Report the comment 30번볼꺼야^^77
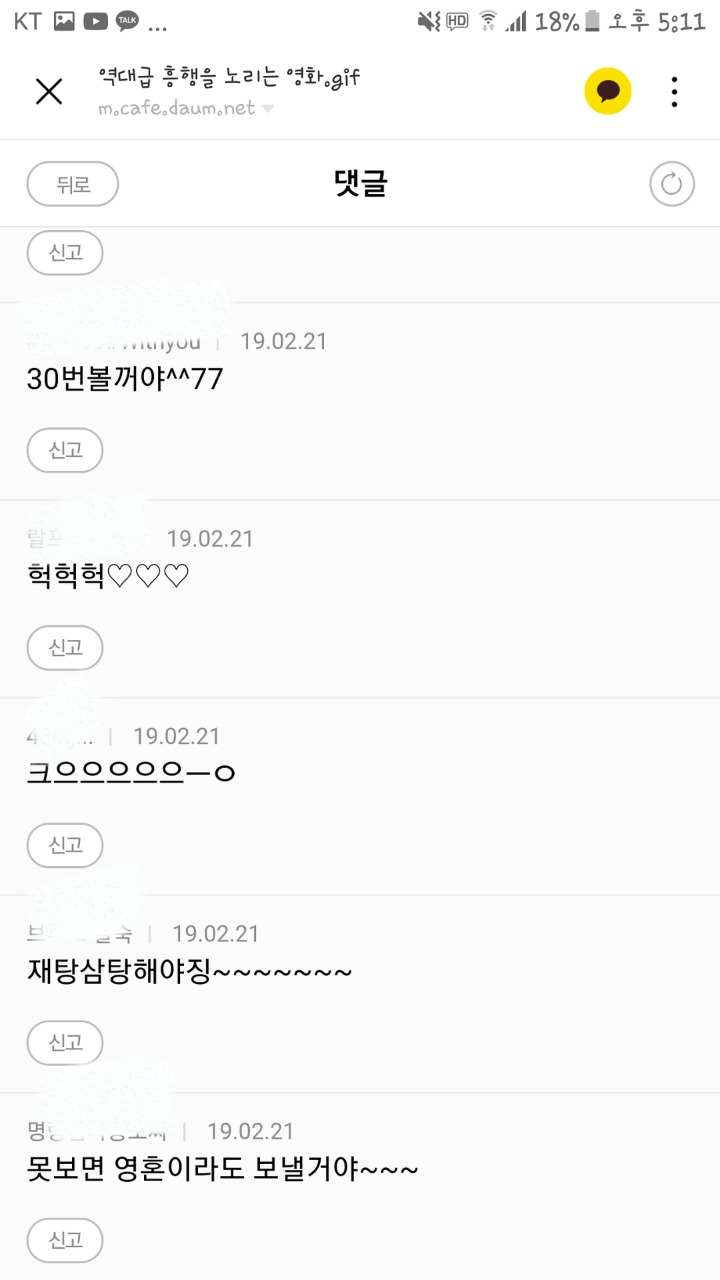 pyautogui.click(x=65, y=450)
